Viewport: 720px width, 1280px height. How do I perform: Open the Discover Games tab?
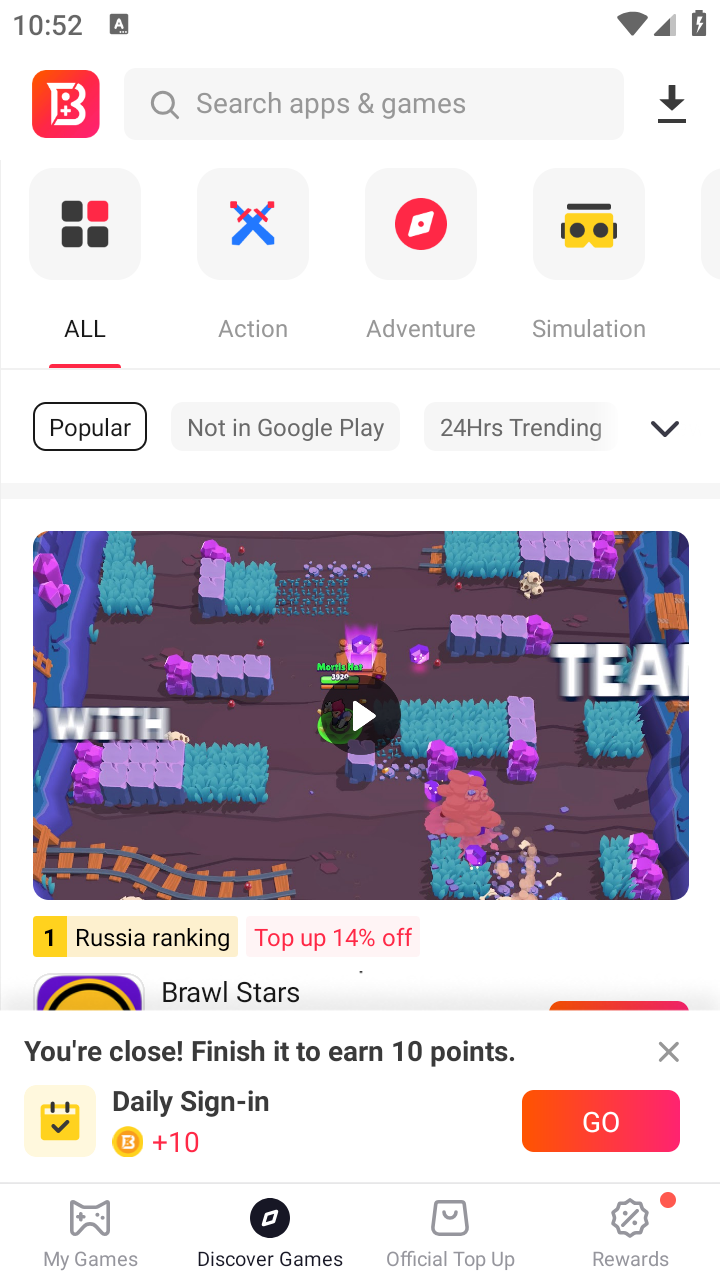click(x=270, y=1233)
